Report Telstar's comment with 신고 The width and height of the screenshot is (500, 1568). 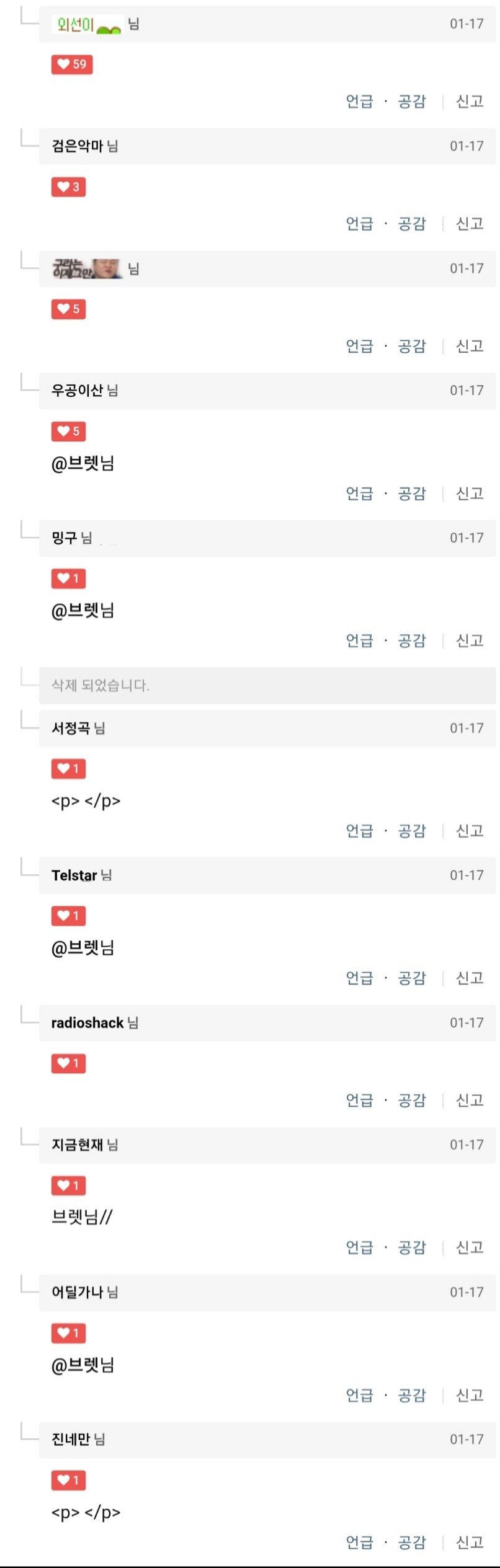[469, 978]
